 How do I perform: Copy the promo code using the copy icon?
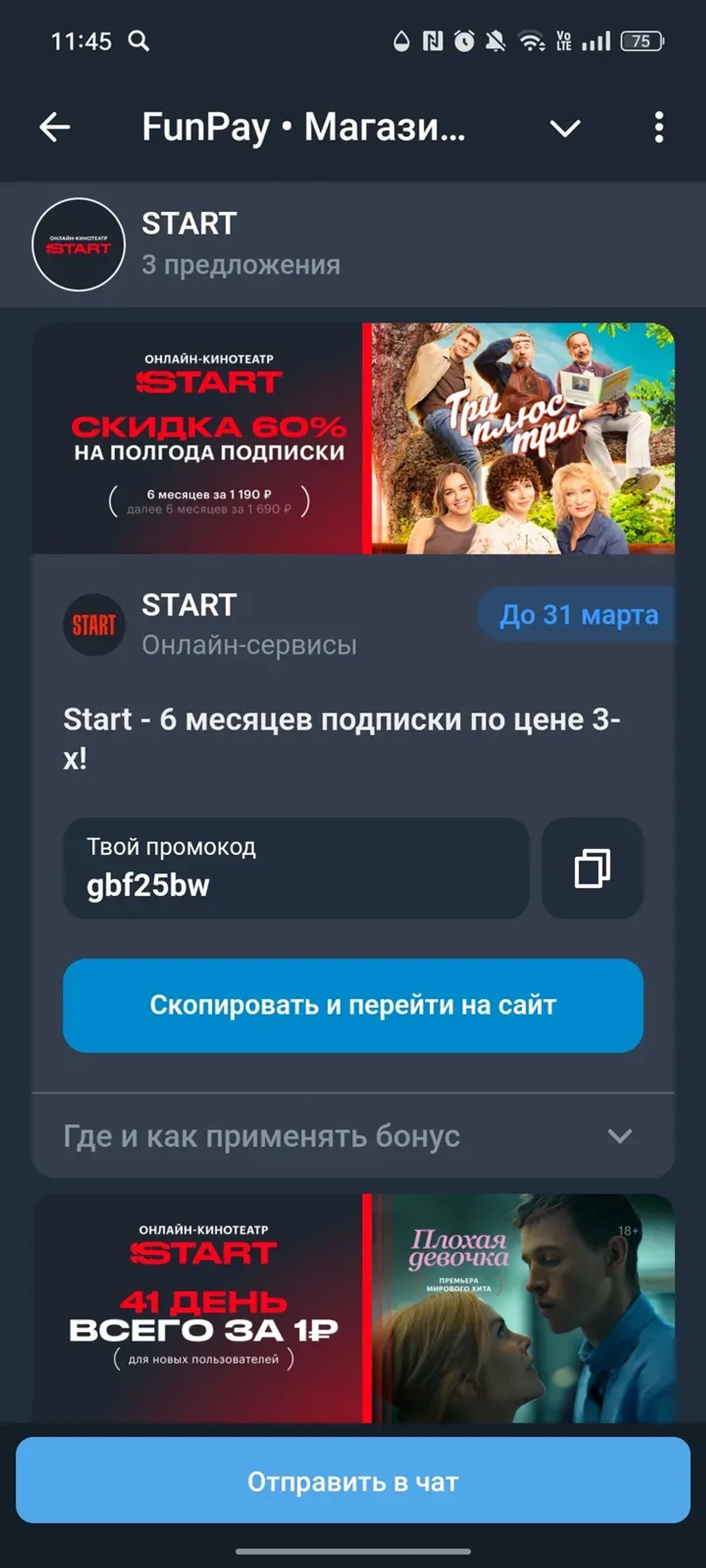pyautogui.click(x=591, y=869)
